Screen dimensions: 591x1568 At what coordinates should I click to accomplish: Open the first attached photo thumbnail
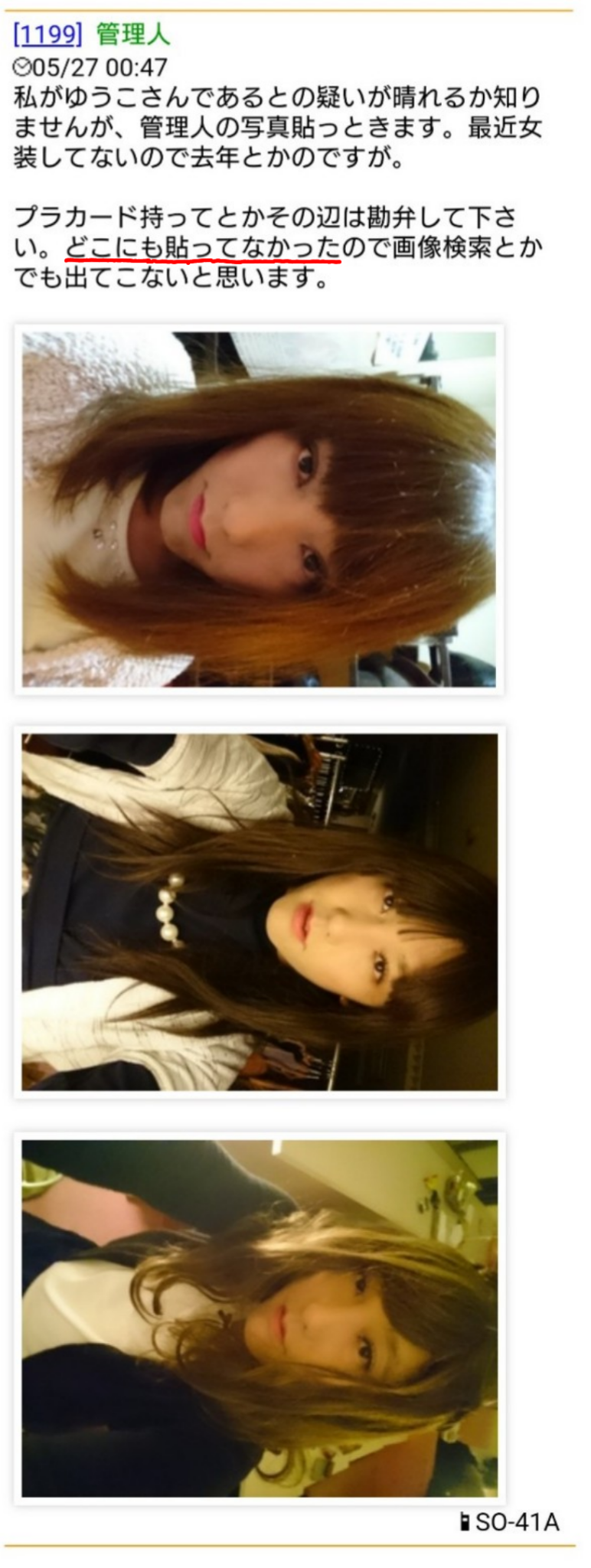(259, 509)
